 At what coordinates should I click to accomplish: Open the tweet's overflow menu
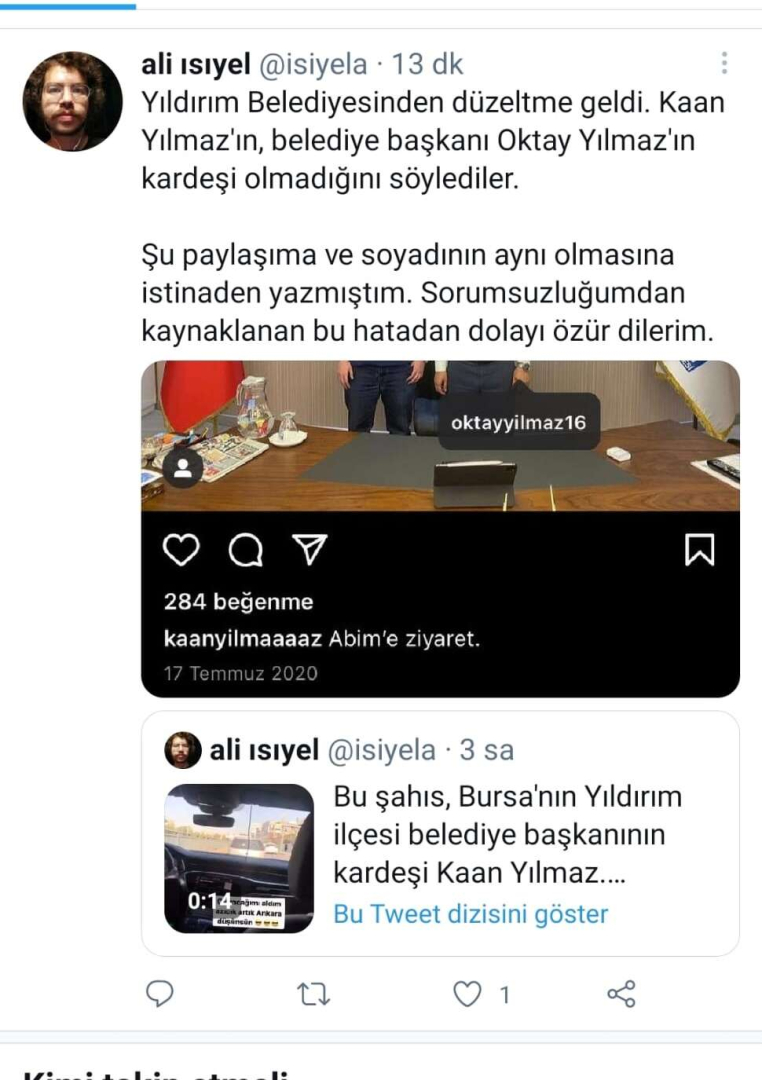(x=723, y=65)
